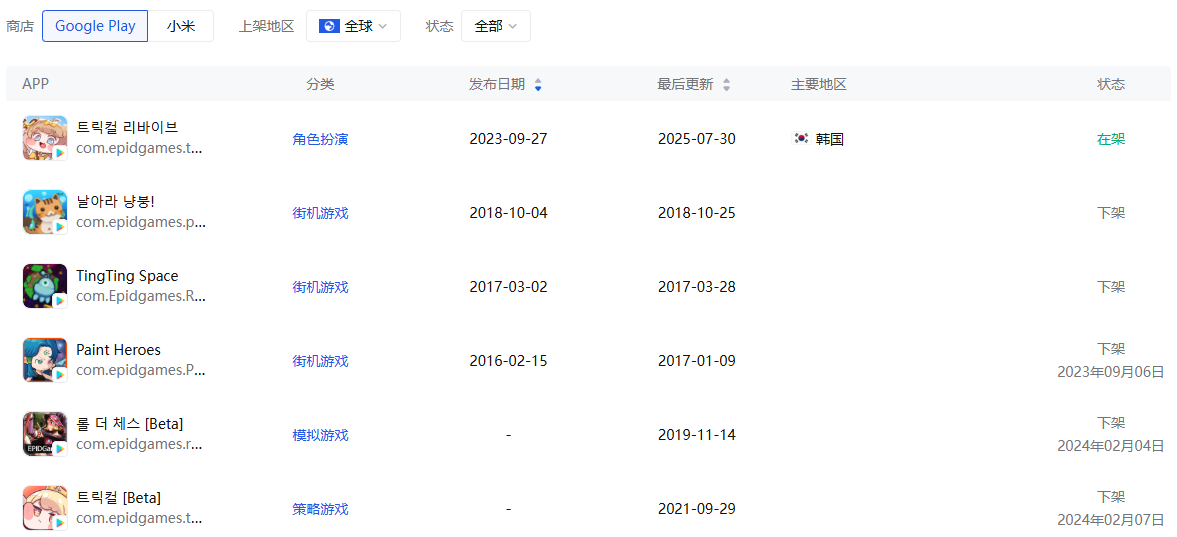1177x537 pixels.
Task: Open the 날아라 냥붕! app row
Action: tap(115, 202)
